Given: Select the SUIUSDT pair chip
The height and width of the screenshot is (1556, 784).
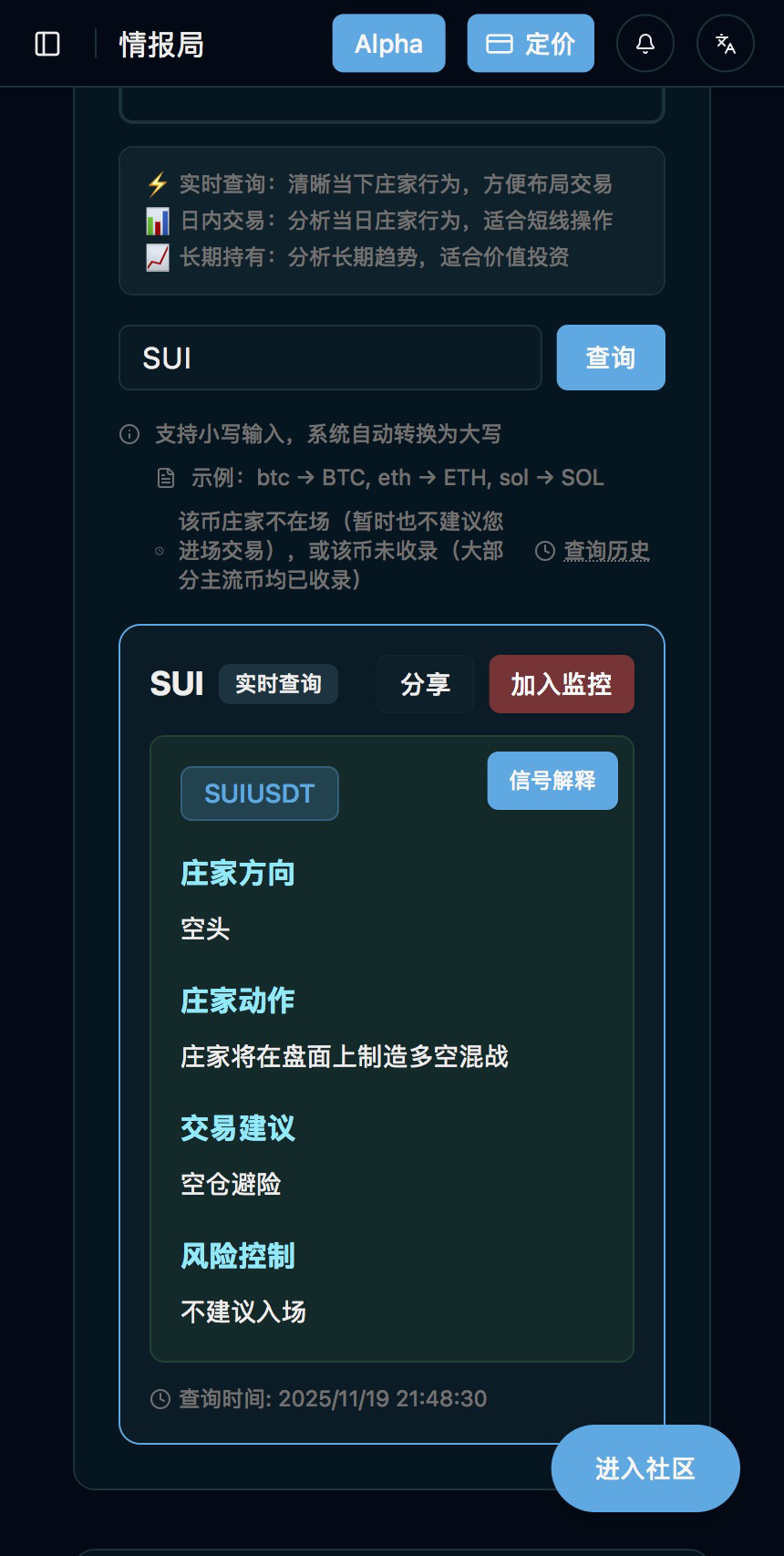Looking at the screenshot, I should click(260, 794).
